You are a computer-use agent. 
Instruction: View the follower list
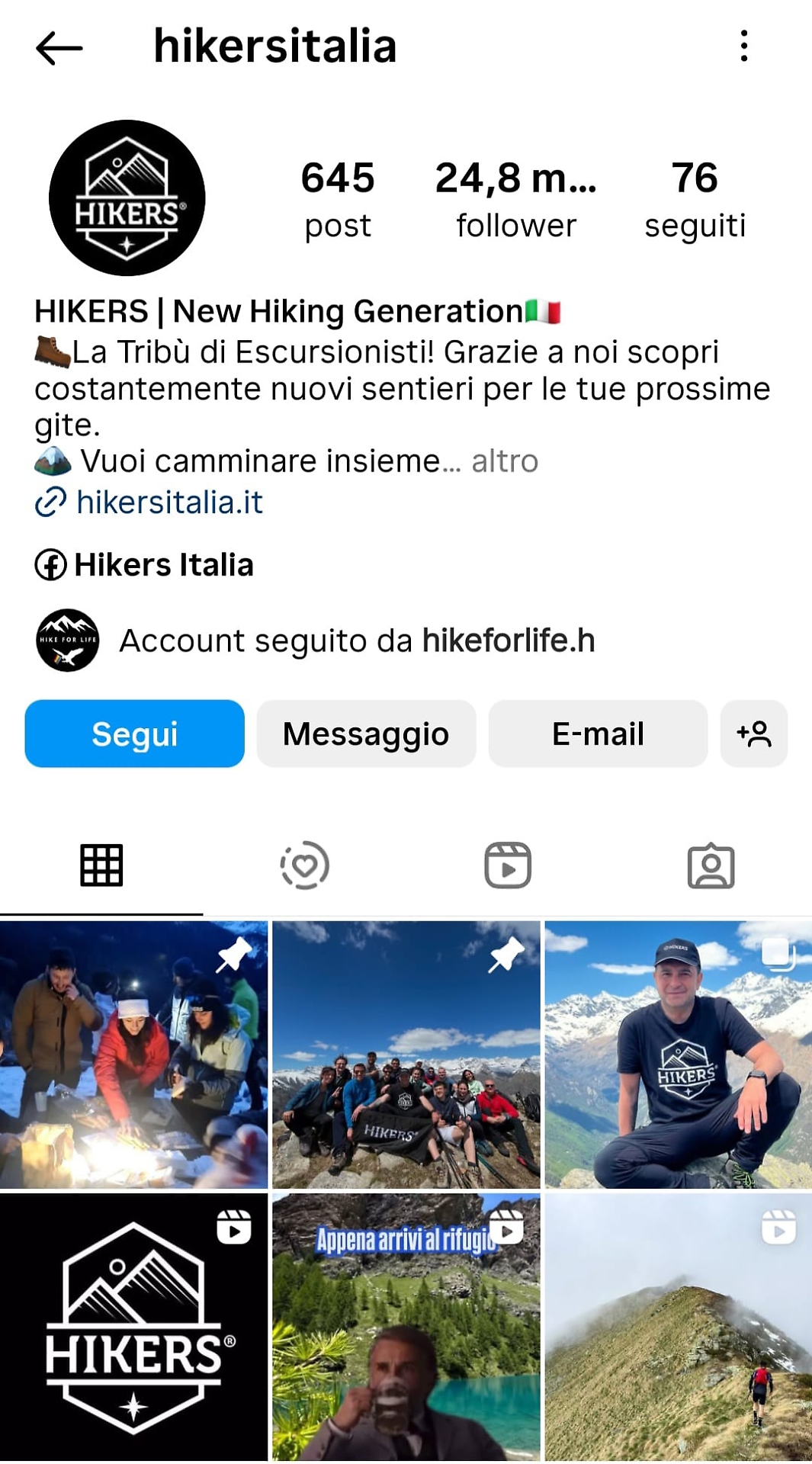515,197
